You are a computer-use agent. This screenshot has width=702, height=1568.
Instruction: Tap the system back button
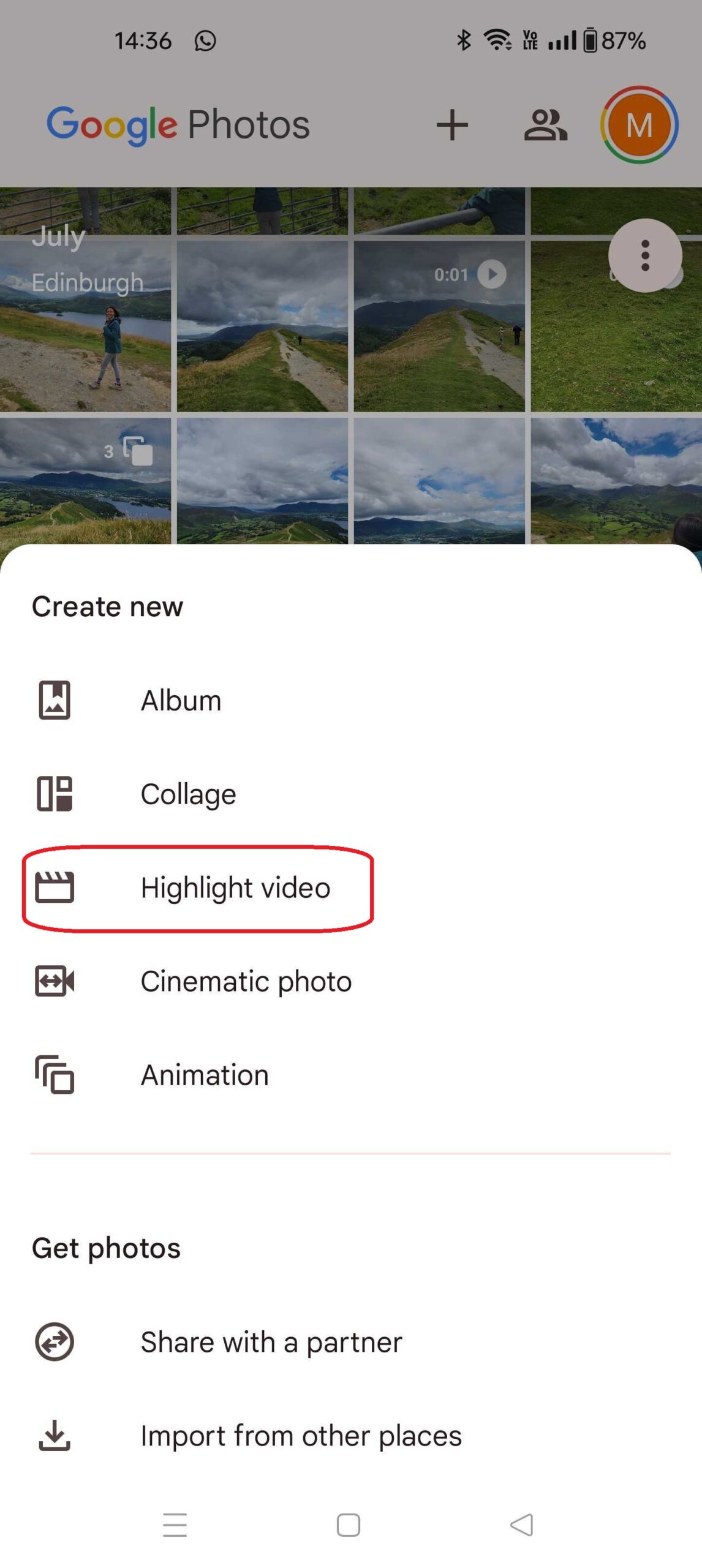point(522,1525)
